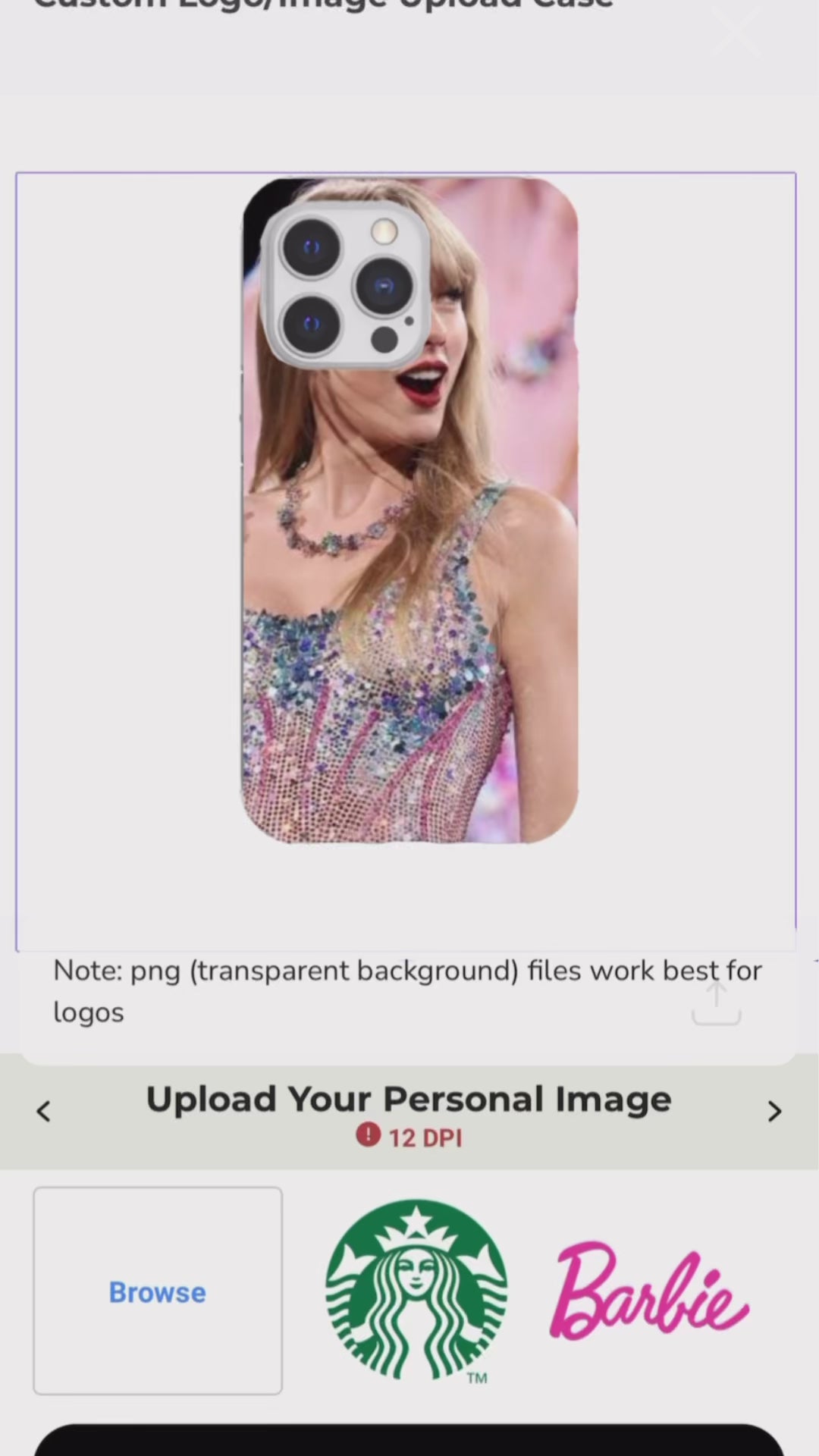Viewport: 819px width, 1456px height.
Task: Select the Barbie logo thumbnail
Action: (649, 1290)
